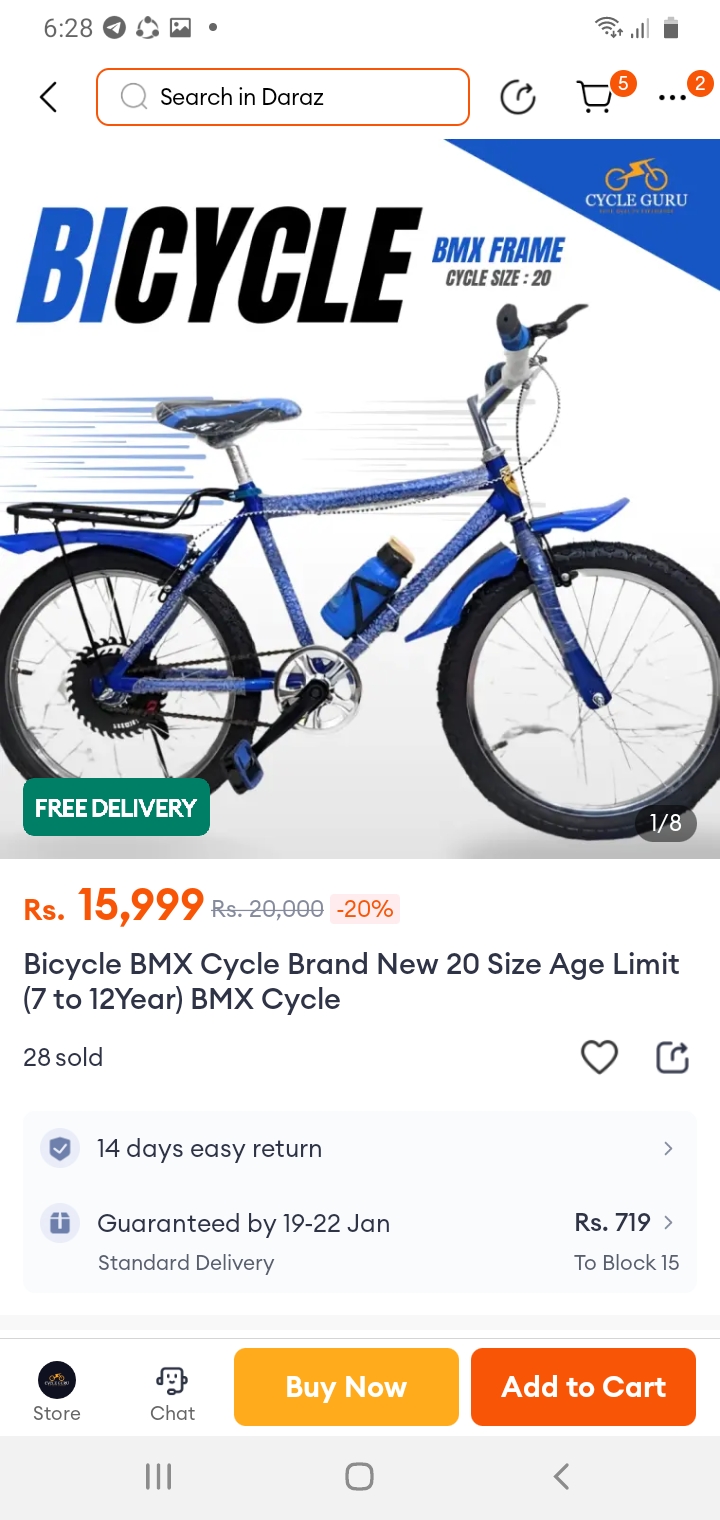This screenshot has width=720, height=1520.
Task: Open recent apps from navigation bar
Action: point(158,1476)
